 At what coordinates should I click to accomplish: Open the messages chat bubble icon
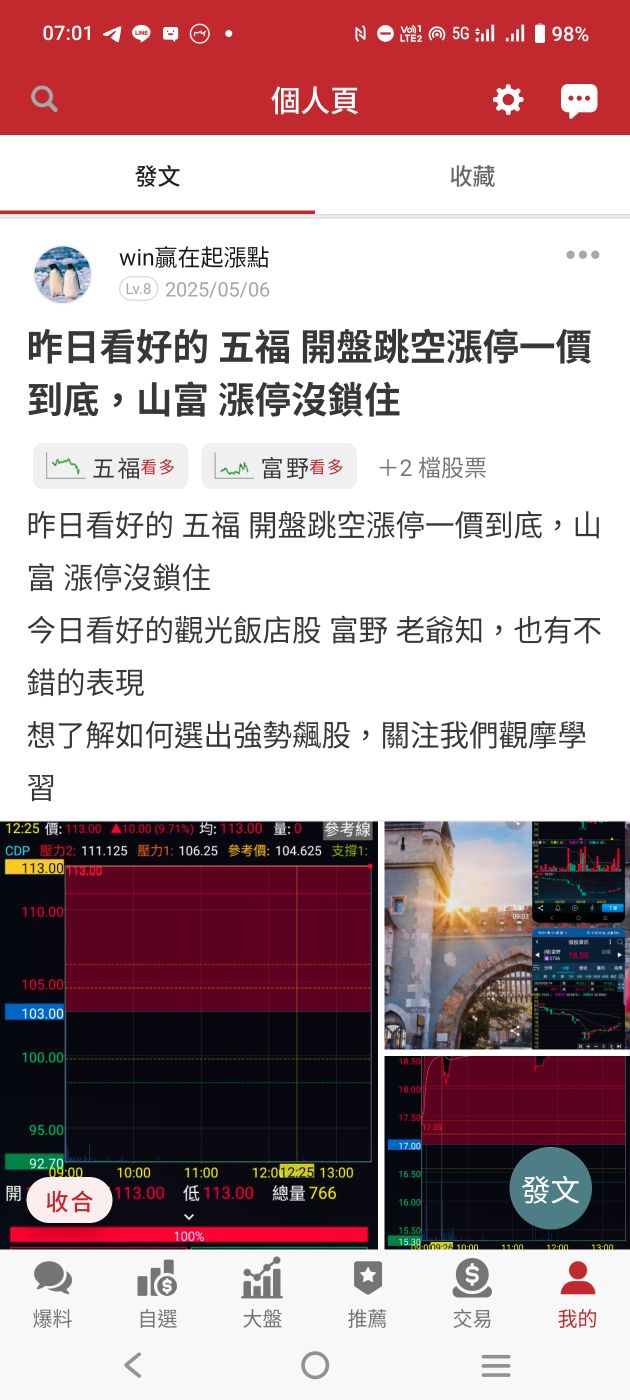point(579,100)
